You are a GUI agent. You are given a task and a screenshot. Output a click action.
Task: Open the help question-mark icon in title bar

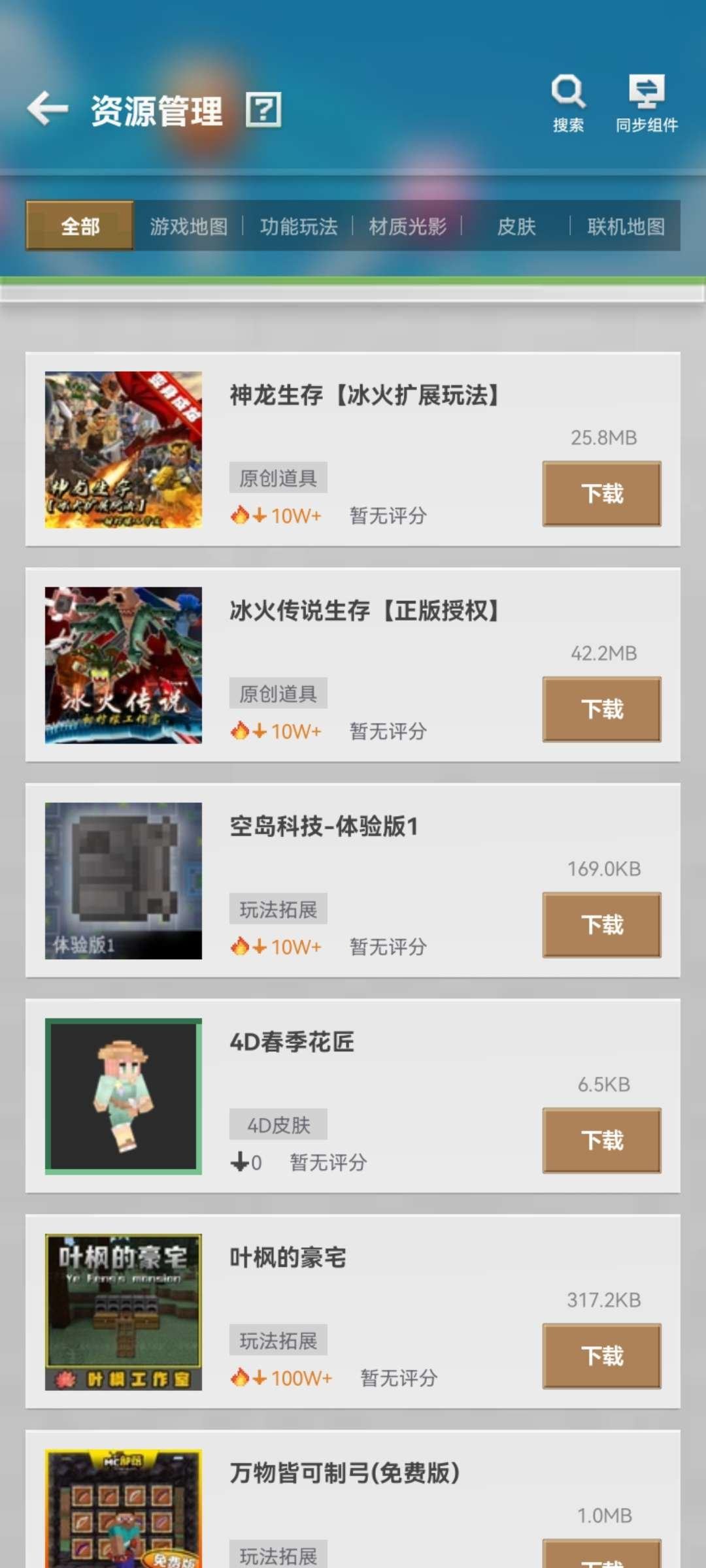pos(264,109)
